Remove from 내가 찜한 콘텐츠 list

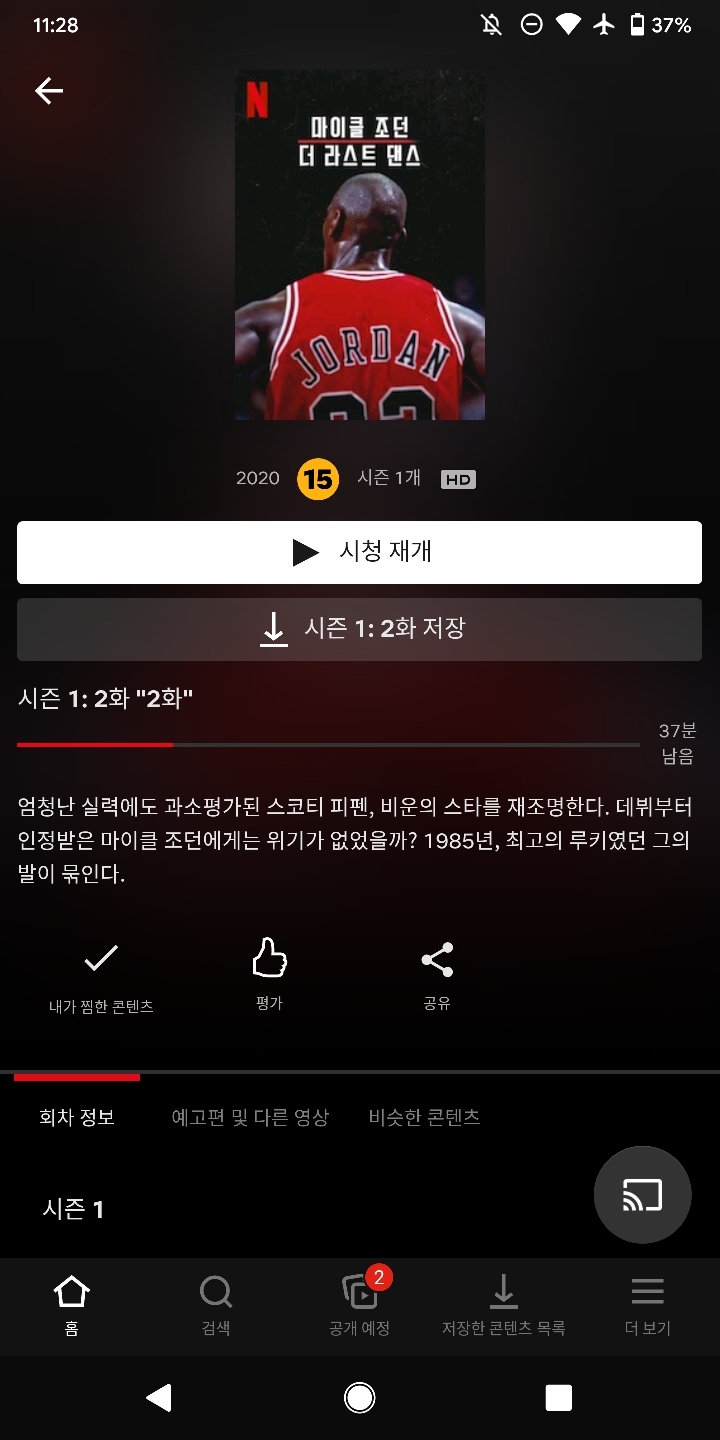pos(101,975)
